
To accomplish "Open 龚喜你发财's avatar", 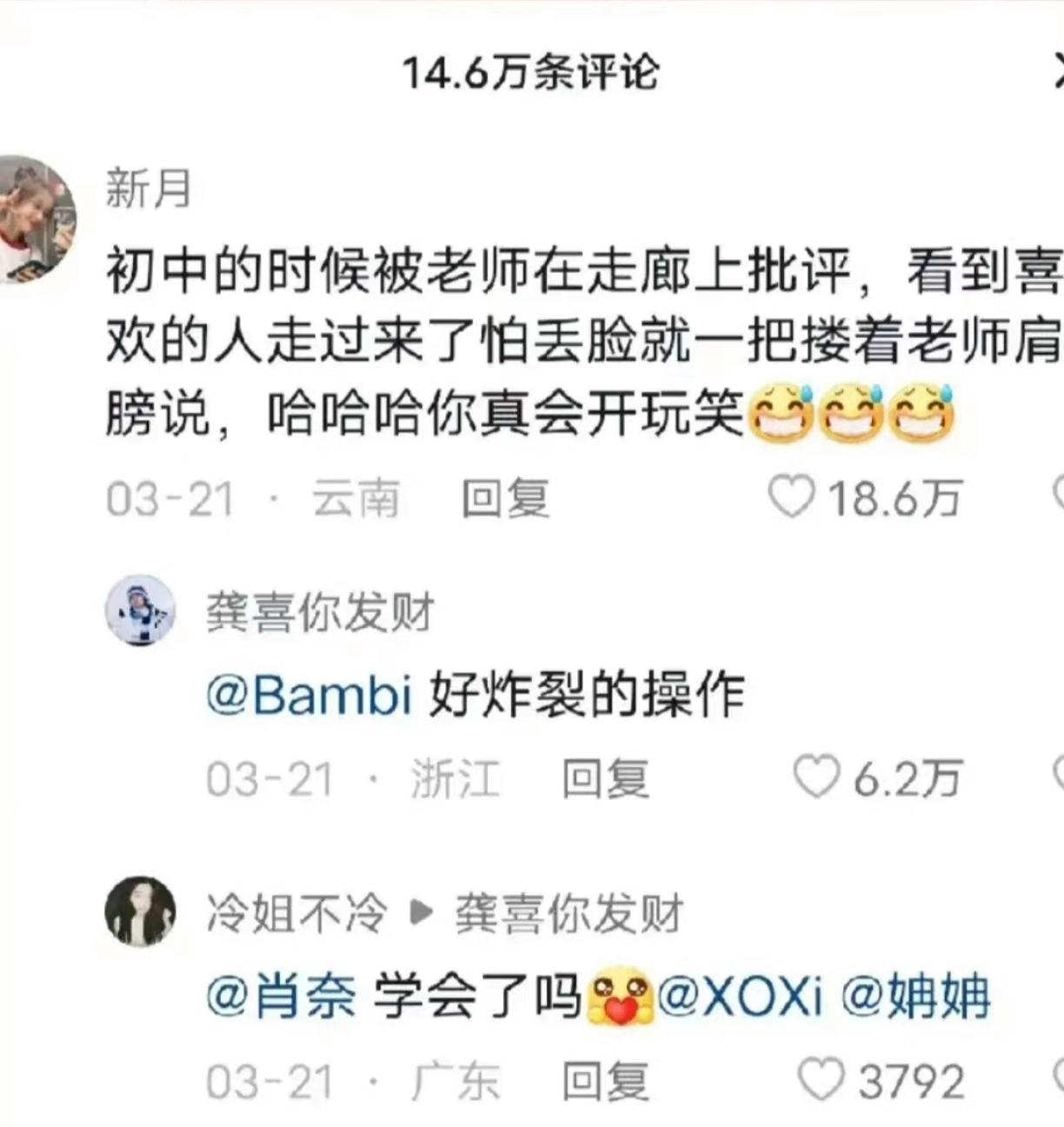I will pyautogui.click(x=140, y=610).
